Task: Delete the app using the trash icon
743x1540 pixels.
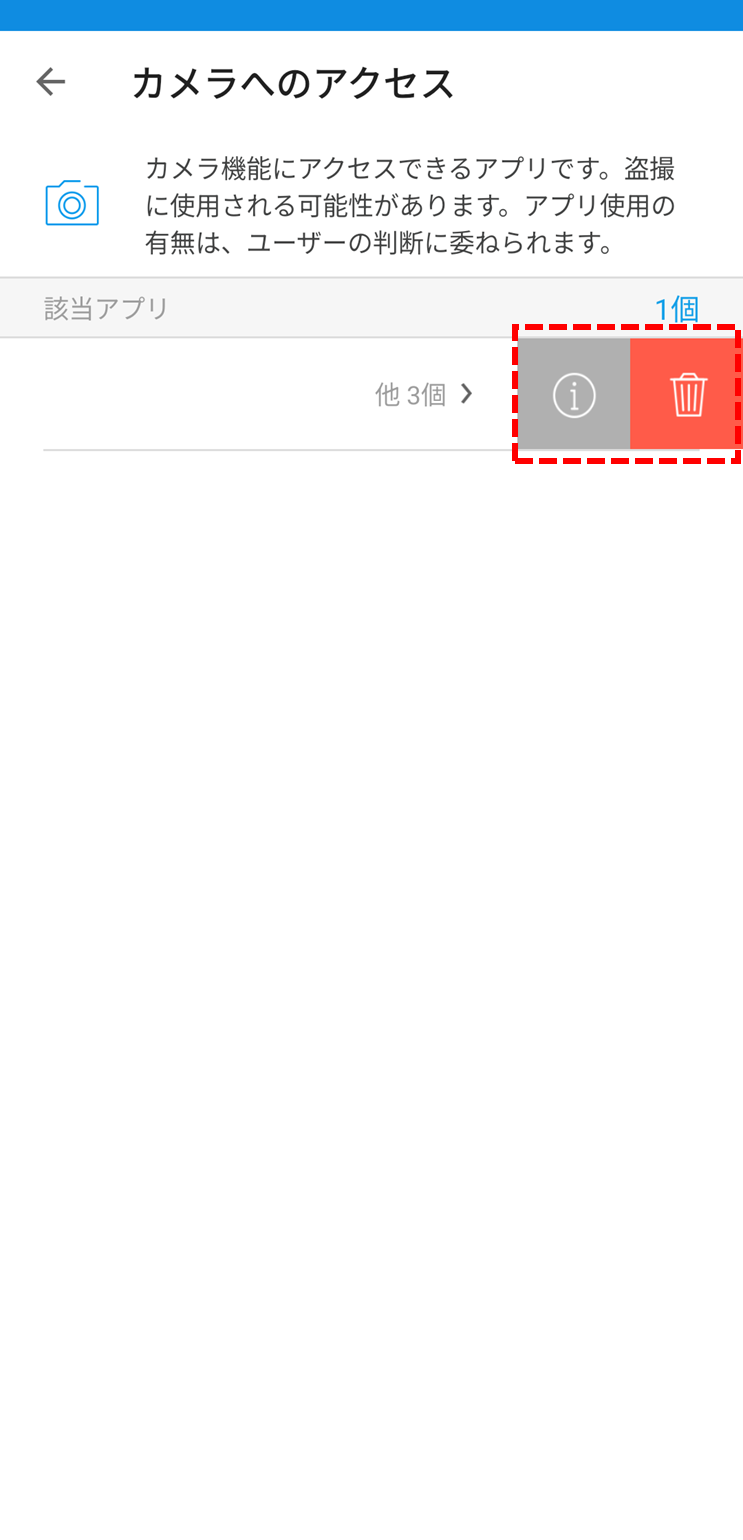Action: [x=687, y=394]
